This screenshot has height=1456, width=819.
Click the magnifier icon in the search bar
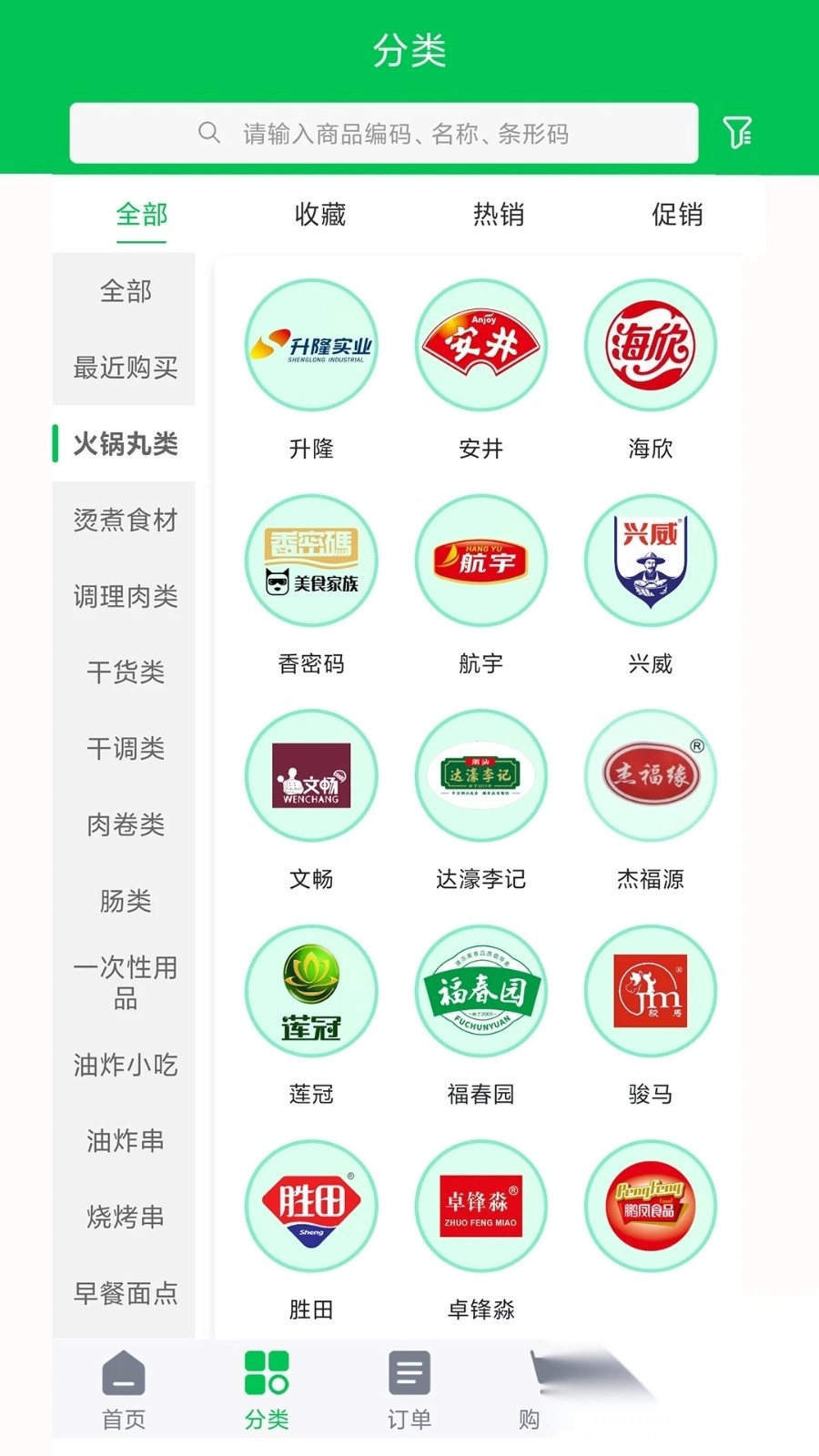(208, 133)
